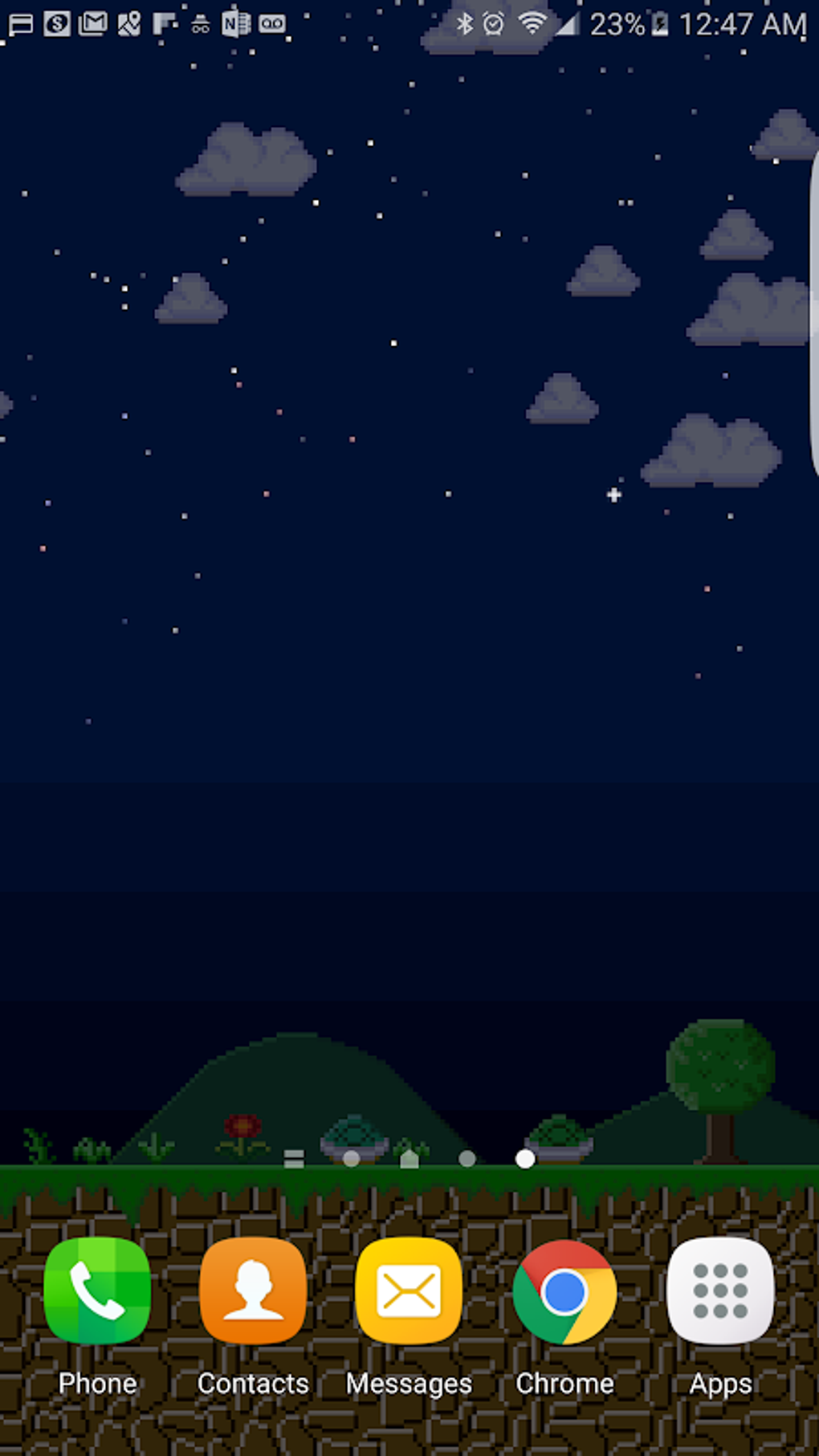The width and height of the screenshot is (819, 1456).
Task: Tap the Wi-Fi status icon
Action: [x=532, y=22]
